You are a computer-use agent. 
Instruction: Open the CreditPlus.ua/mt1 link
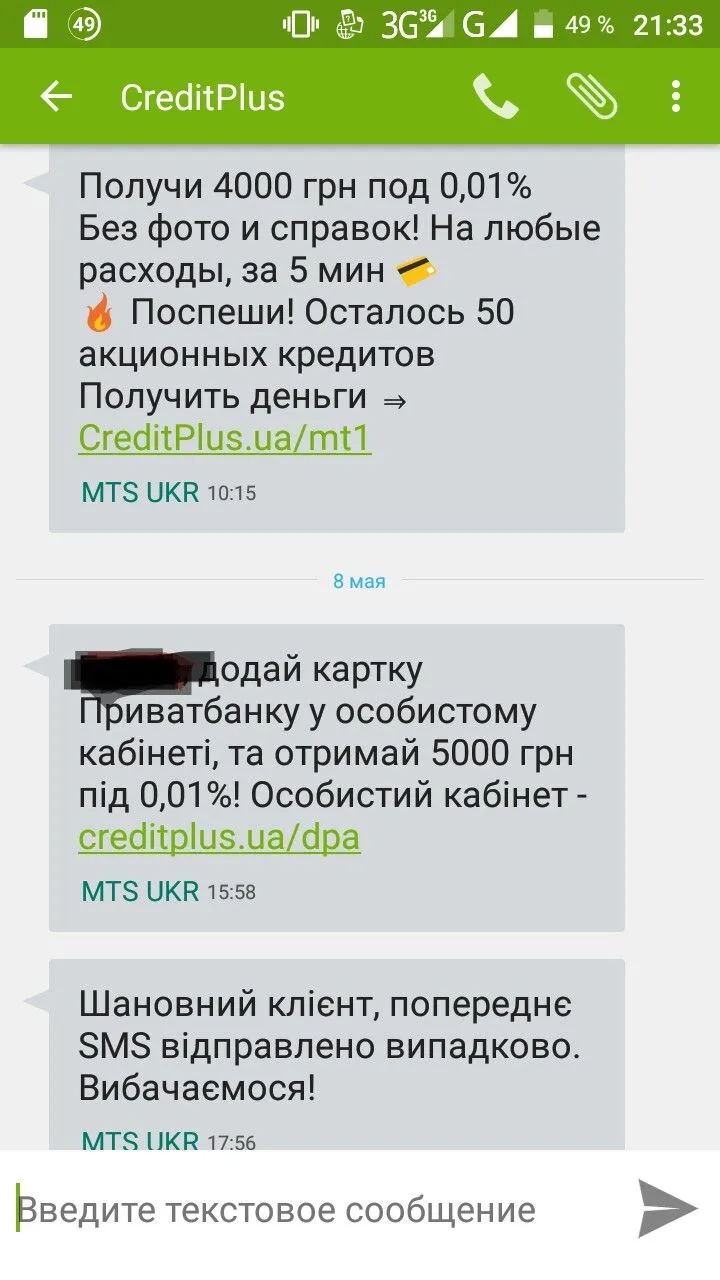225,439
